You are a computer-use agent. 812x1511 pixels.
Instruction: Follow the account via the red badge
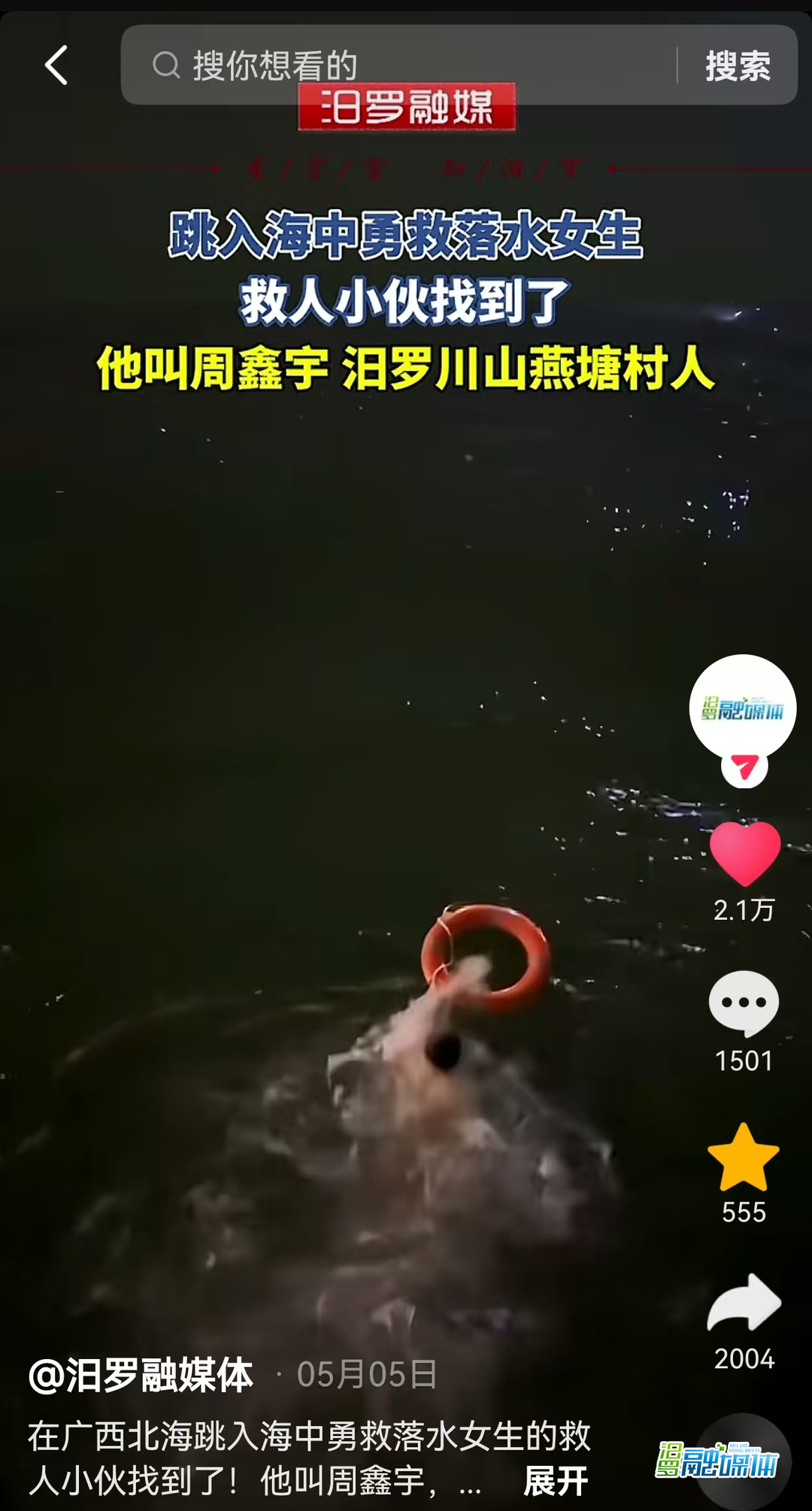[x=744, y=768]
